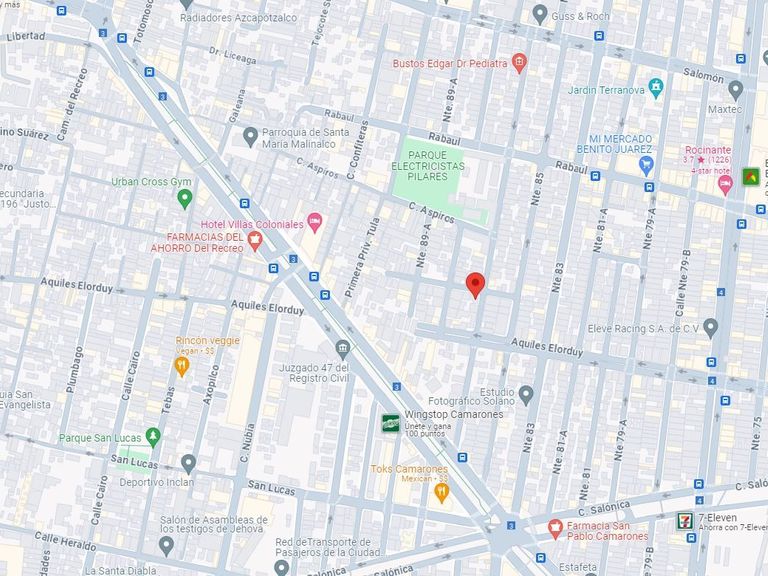Select the Urban Cross Gym marker

[x=185, y=199]
